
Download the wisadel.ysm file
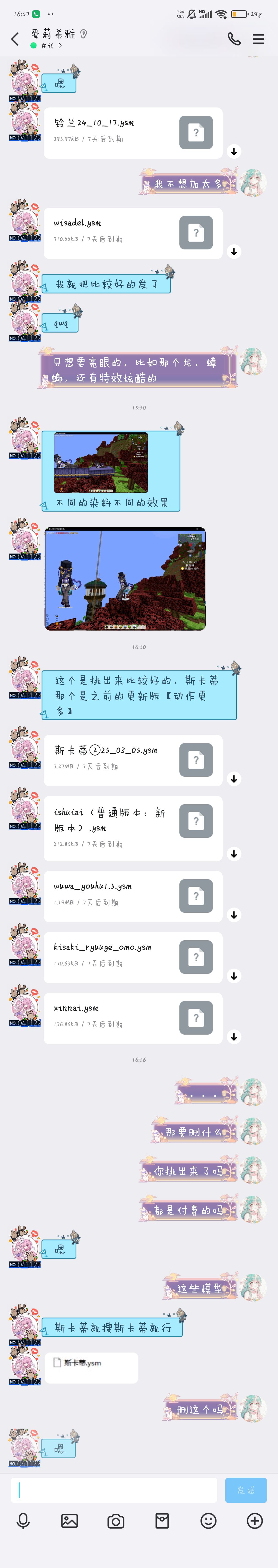pyautogui.click(x=234, y=251)
